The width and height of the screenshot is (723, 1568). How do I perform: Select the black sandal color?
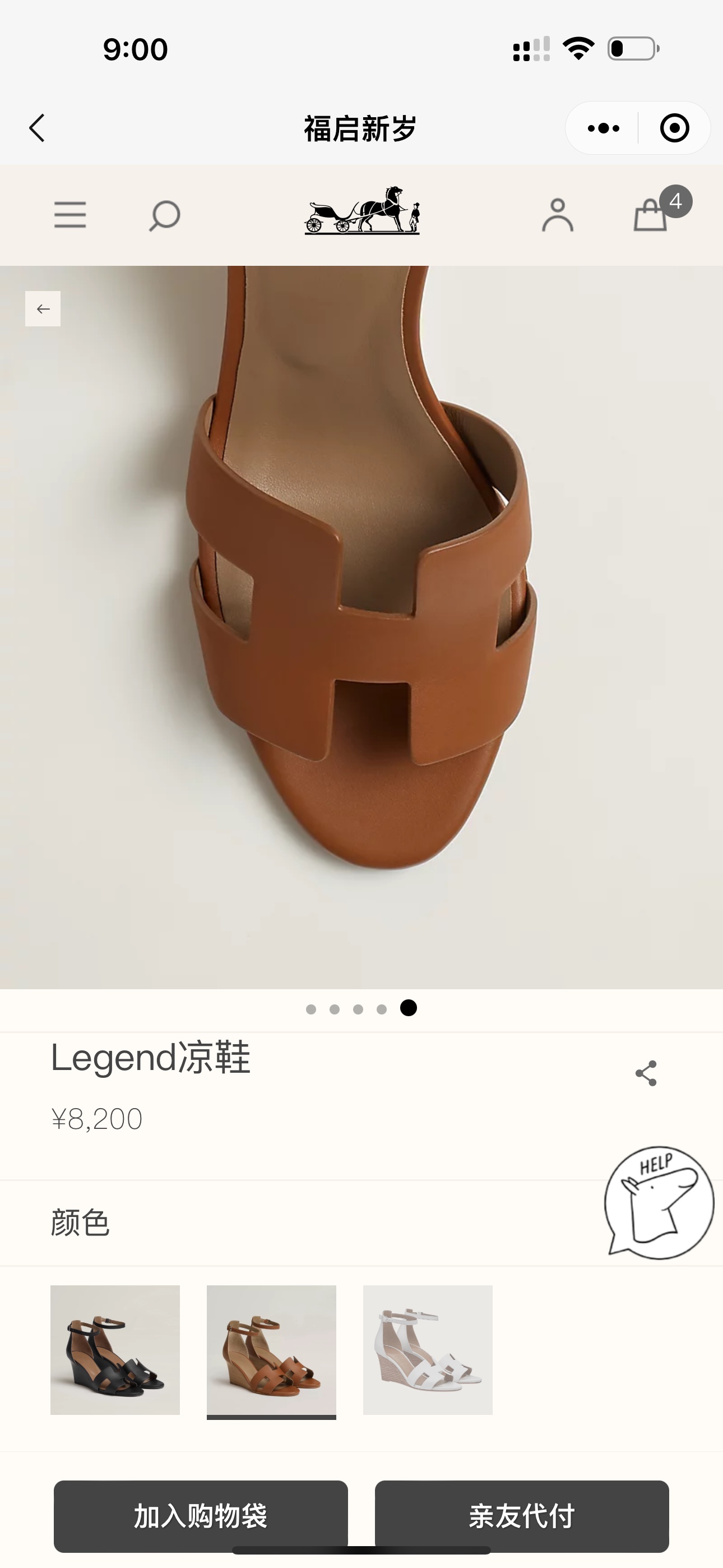(x=115, y=1350)
